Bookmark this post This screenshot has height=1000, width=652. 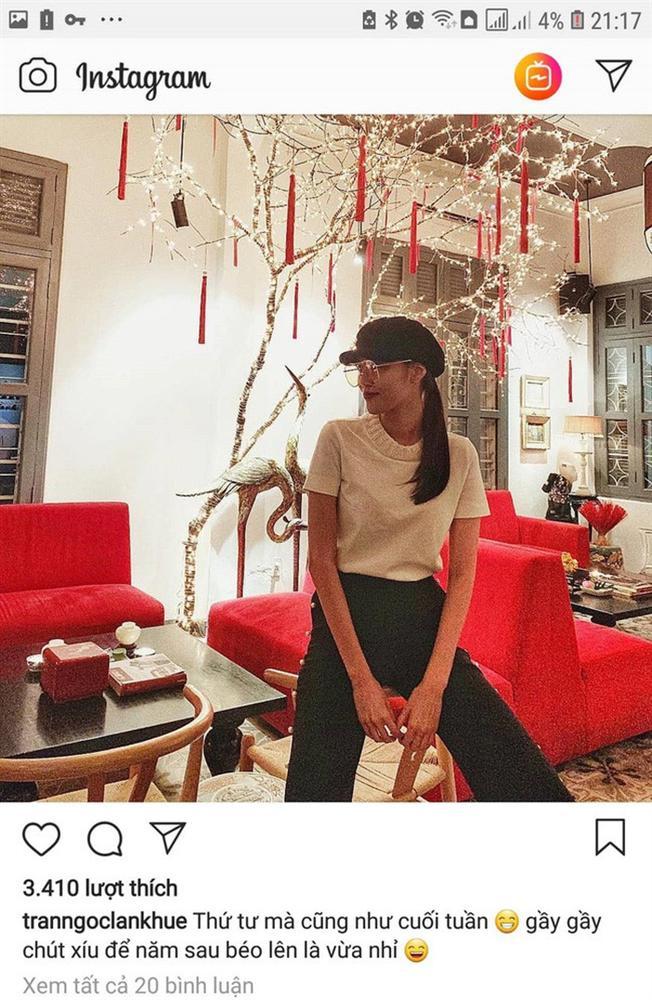point(610,837)
